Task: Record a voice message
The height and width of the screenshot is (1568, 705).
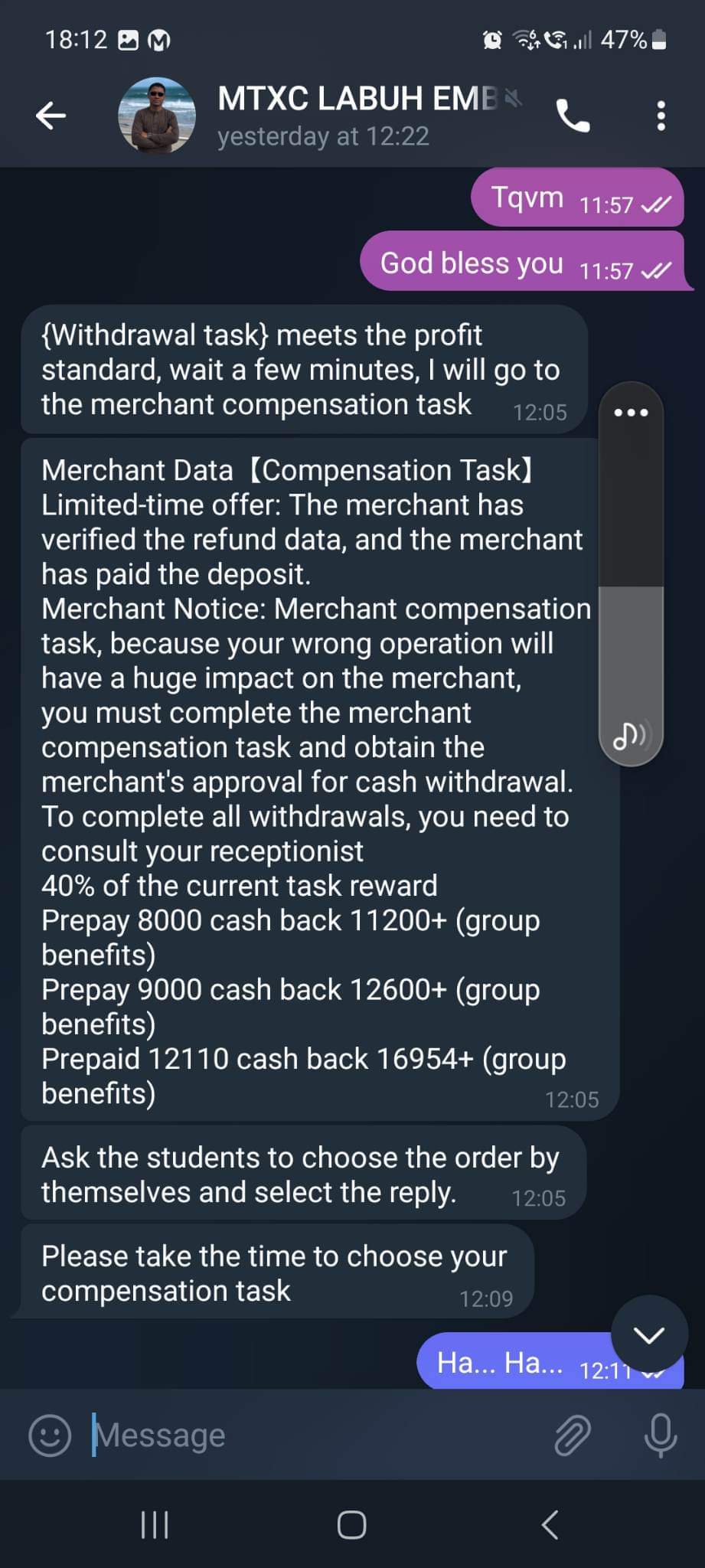Action: tap(660, 1435)
